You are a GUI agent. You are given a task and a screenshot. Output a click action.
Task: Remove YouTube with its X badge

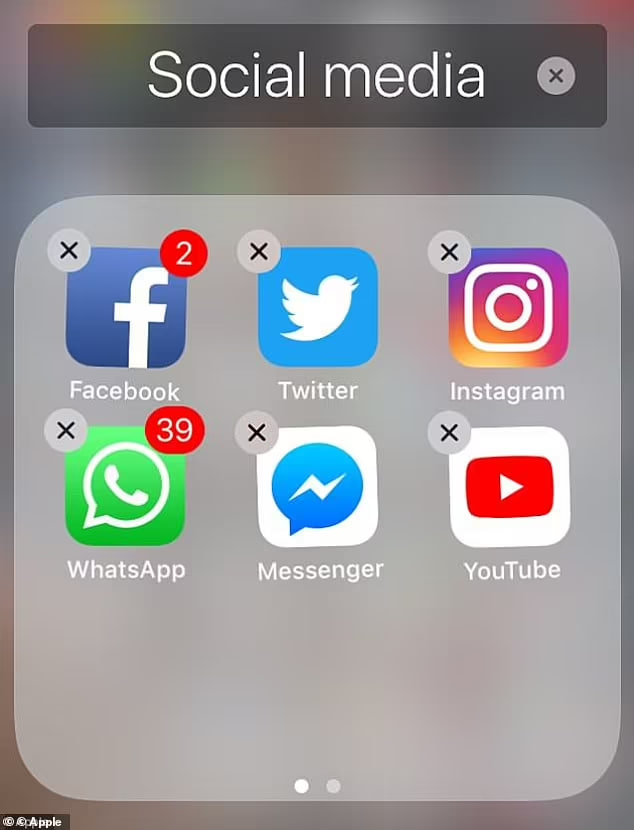(x=449, y=432)
